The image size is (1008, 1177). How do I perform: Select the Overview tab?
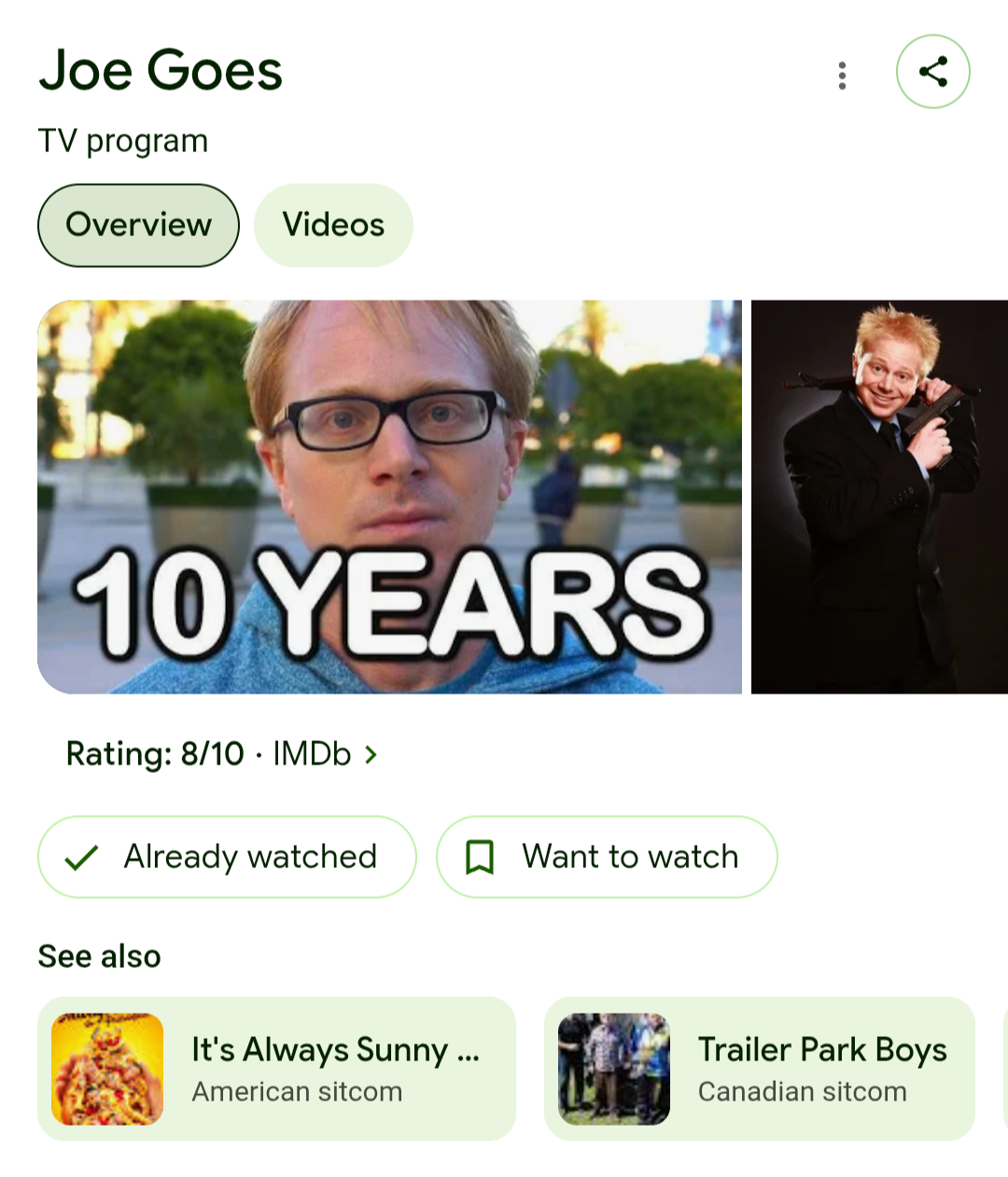click(x=138, y=225)
